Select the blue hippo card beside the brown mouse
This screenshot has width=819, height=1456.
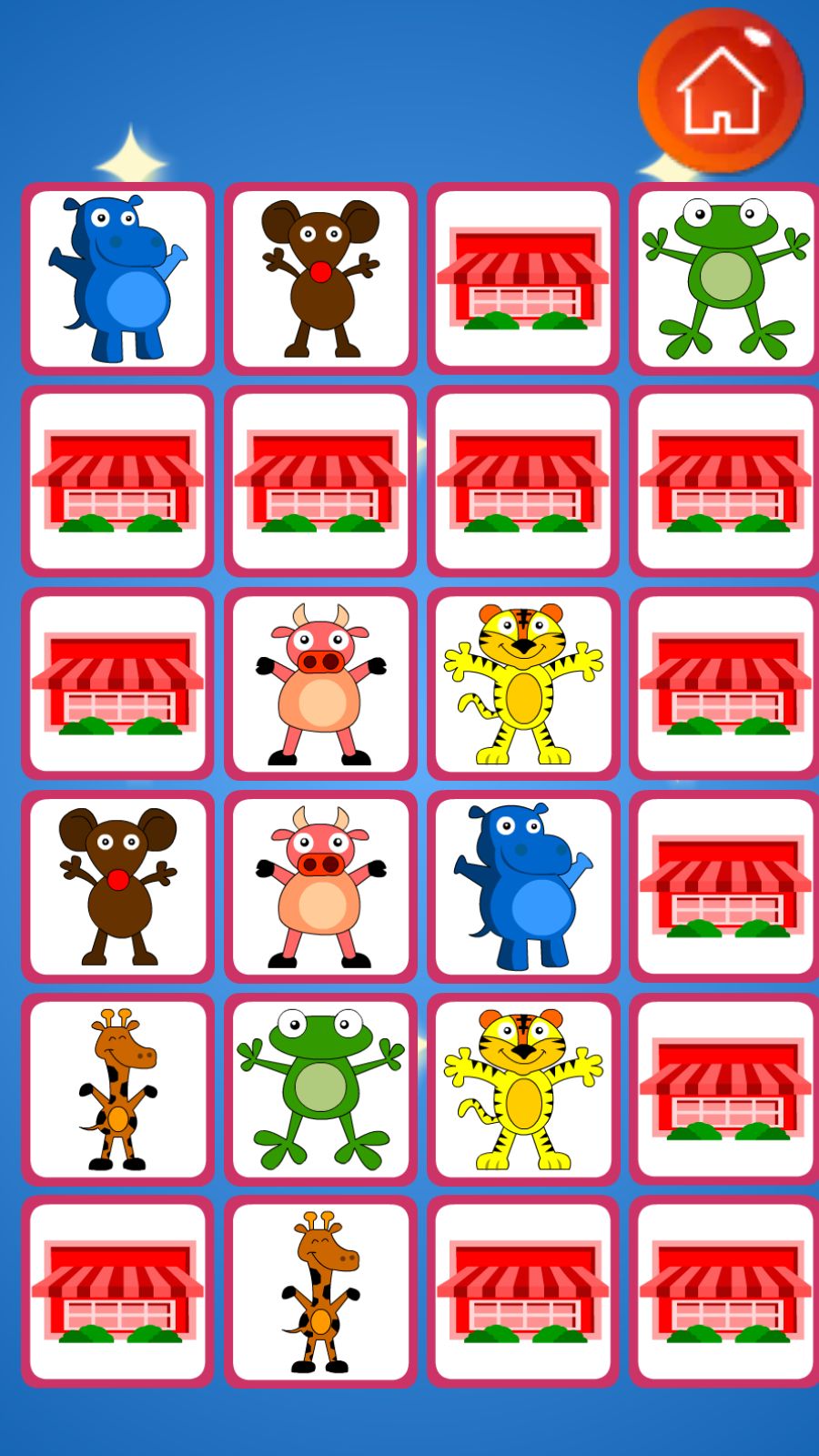(118, 278)
